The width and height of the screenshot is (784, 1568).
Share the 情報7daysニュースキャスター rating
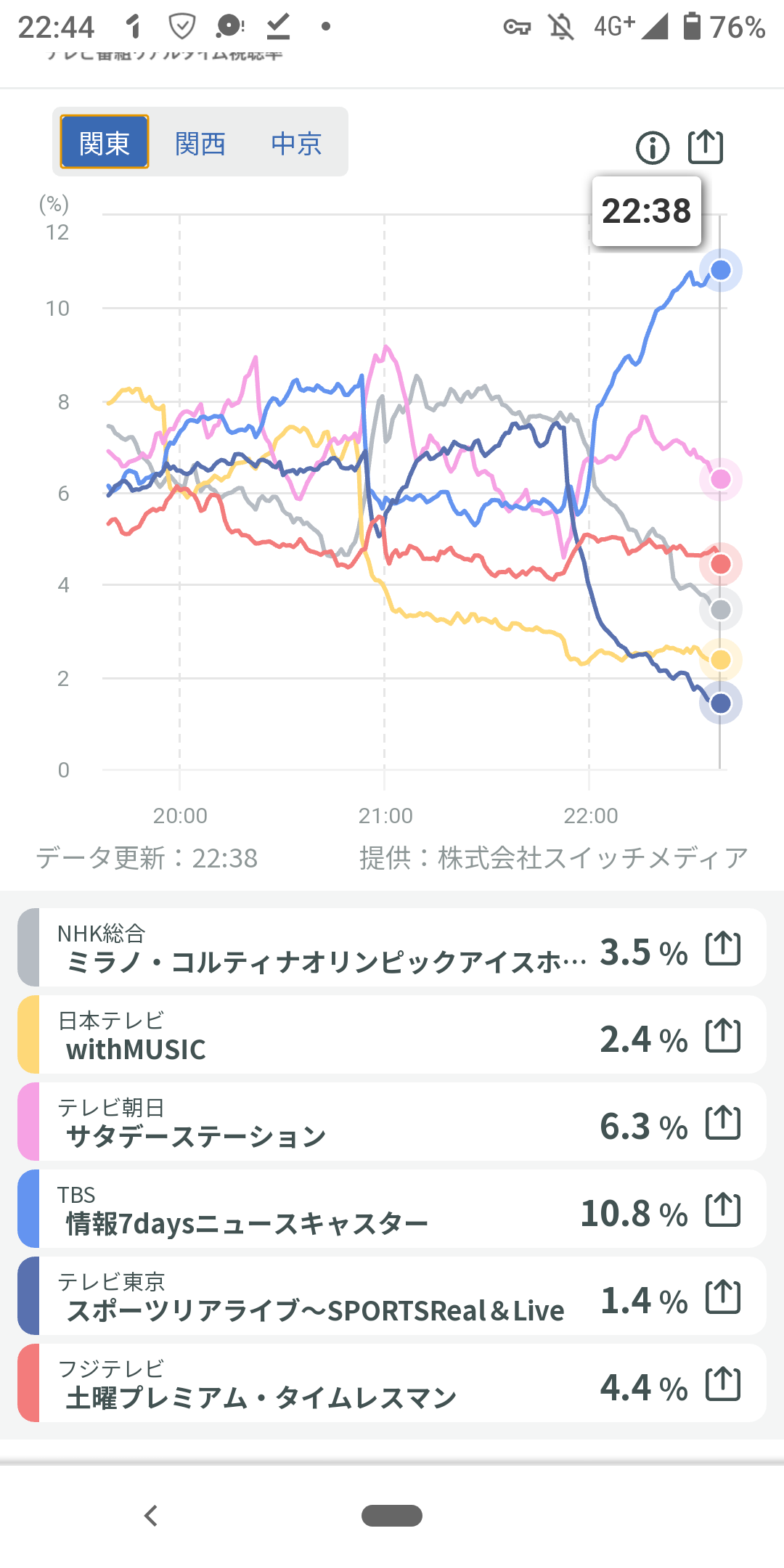click(723, 1210)
